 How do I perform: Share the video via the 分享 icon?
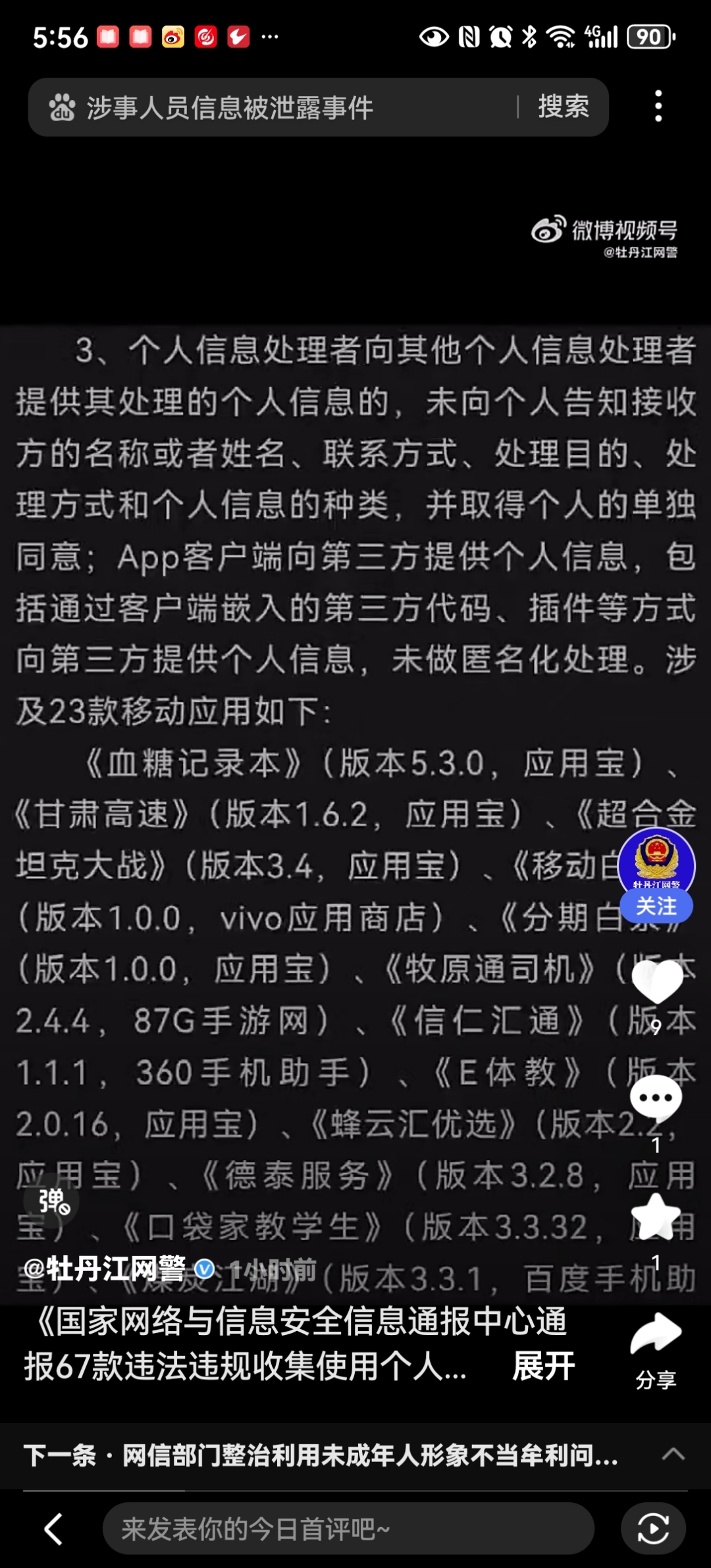(656, 1333)
